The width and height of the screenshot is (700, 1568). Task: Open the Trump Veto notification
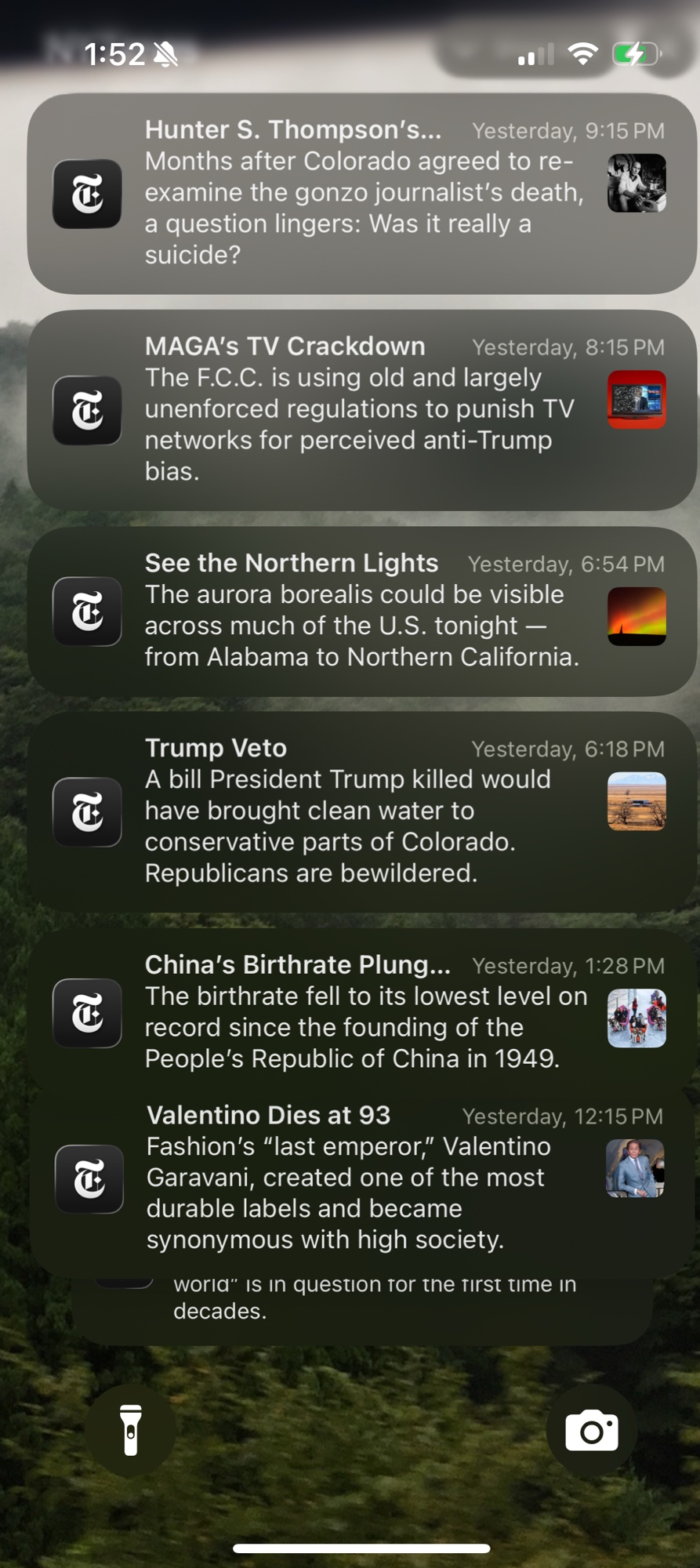(362, 811)
